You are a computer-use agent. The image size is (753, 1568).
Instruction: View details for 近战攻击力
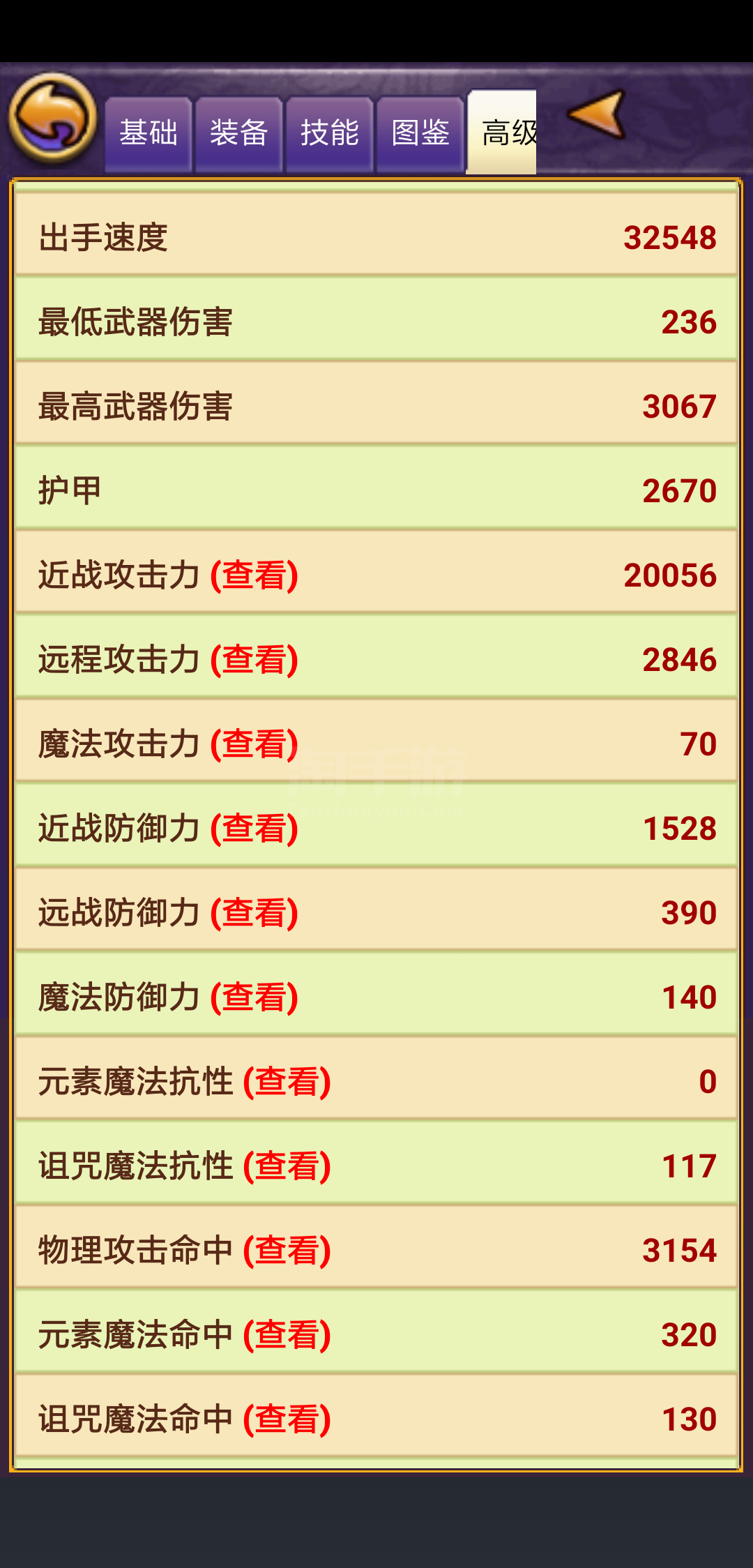coord(254,575)
